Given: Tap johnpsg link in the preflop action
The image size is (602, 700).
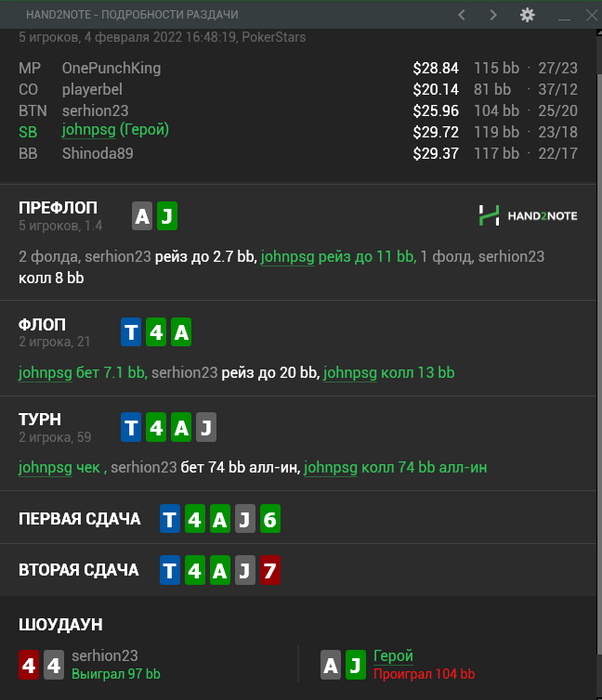Looking at the screenshot, I should click(x=287, y=257).
